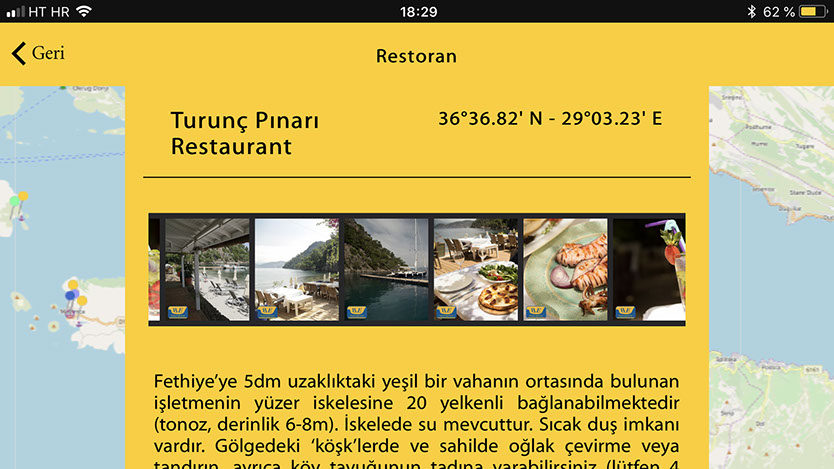View the pizza and salad table photo
834x469 pixels.
(476, 270)
